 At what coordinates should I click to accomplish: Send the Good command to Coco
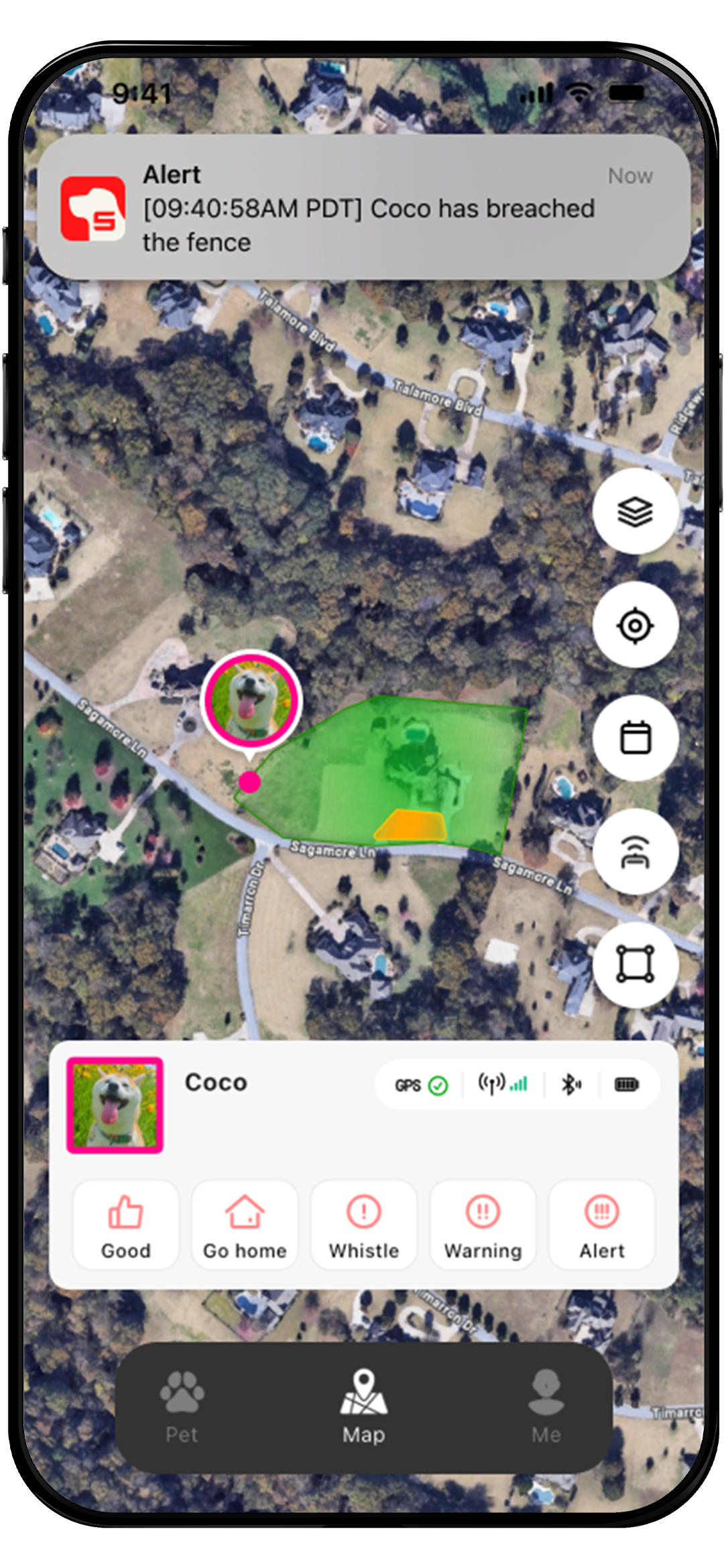click(126, 1225)
